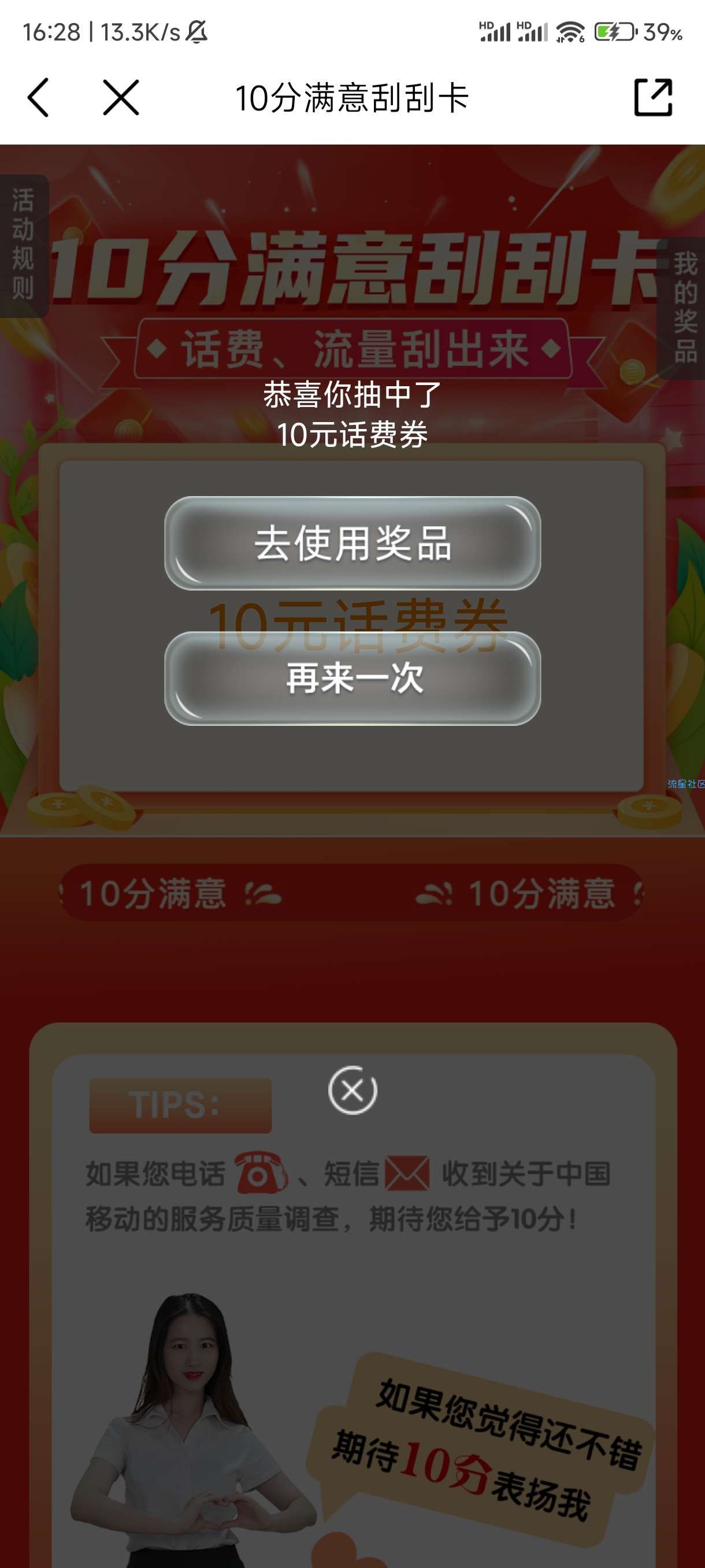Screen dimensions: 705x1568
Task: Dismiss the prize popup with the circled X
Action: pyautogui.click(x=352, y=1090)
